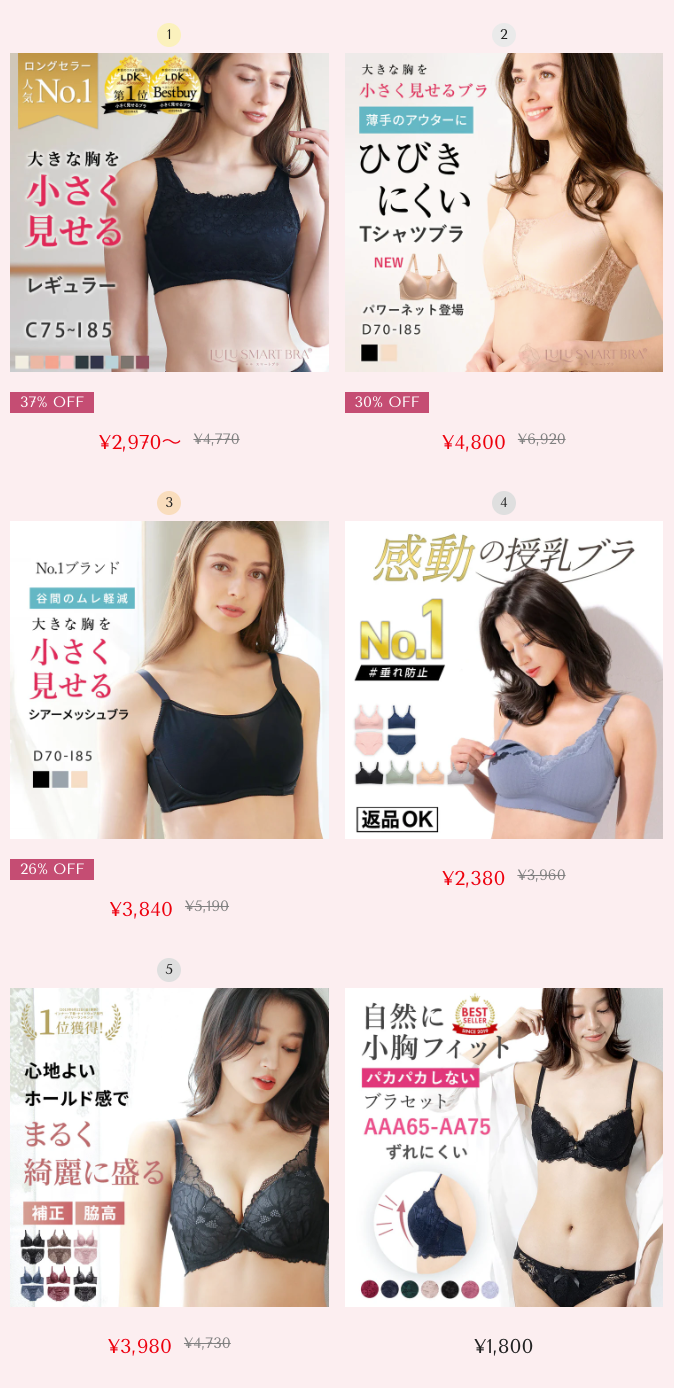Open the 小胸フィット ブラセット product
This screenshot has height=1388, width=674.
tap(504, 1147)
